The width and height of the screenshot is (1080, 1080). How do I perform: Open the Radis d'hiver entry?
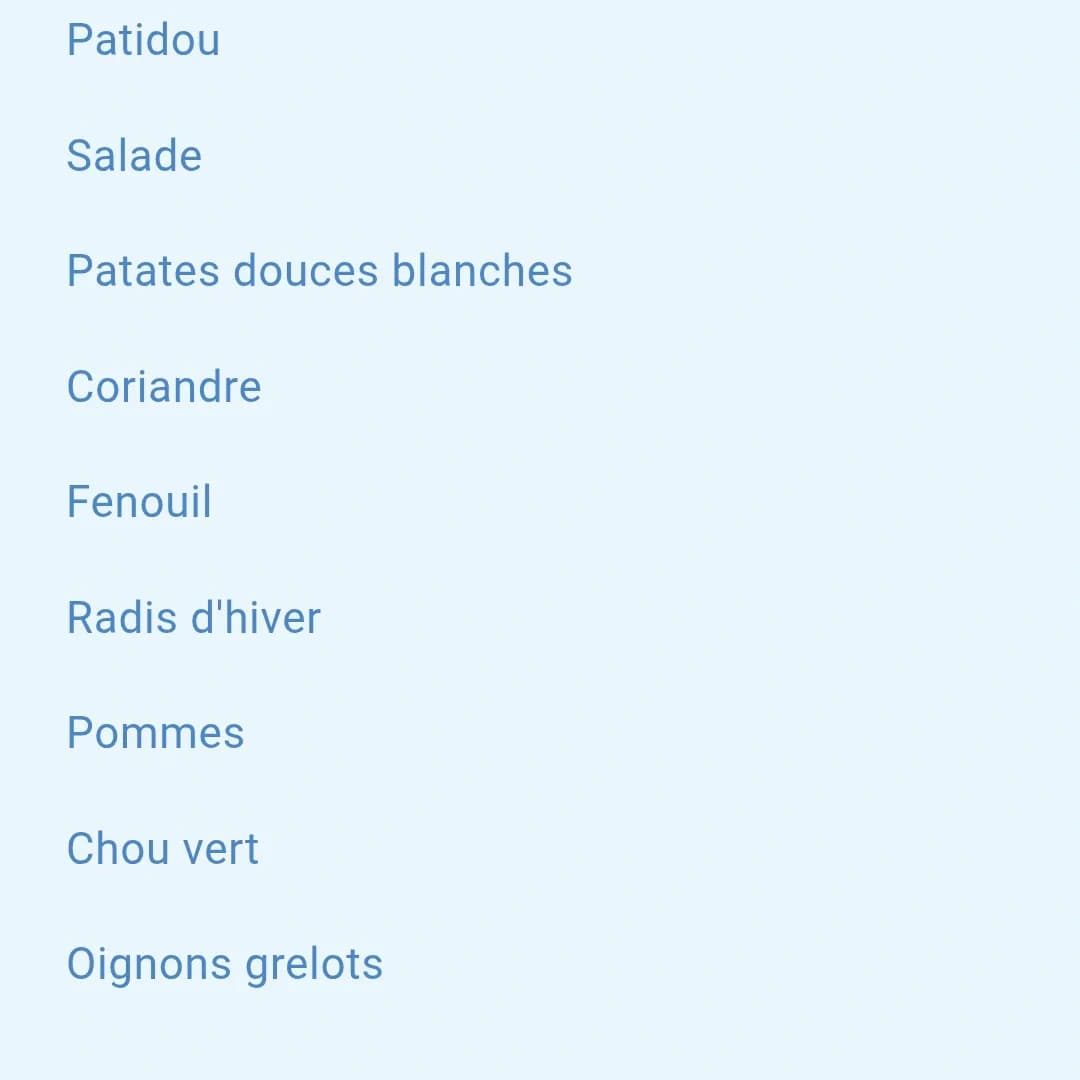(193, 618)
